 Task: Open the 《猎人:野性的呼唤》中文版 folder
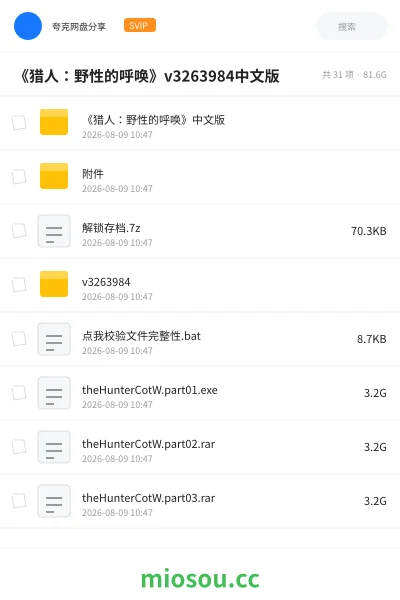(200, 123)
